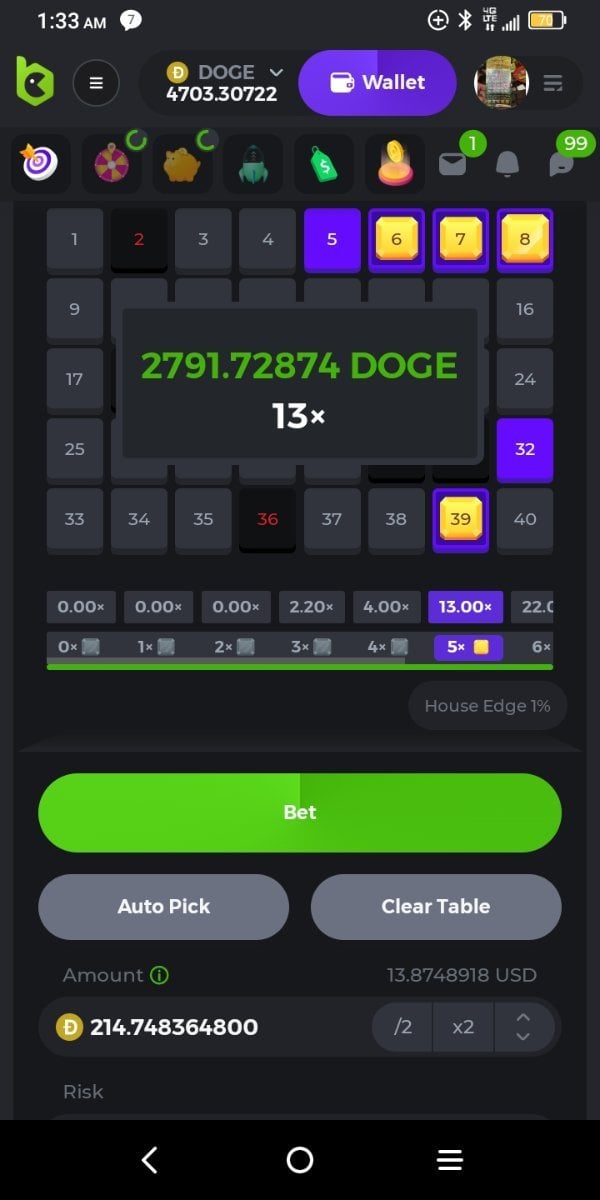600x1200 pixels.
Task: Clear Table selections
Action: (x=436, y=907)
